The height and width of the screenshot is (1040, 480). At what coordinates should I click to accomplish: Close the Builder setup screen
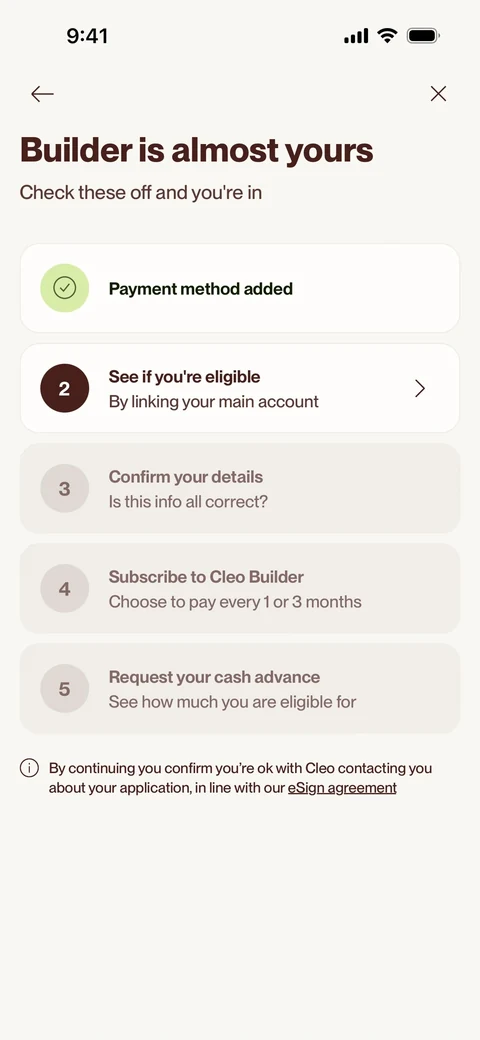438,94
